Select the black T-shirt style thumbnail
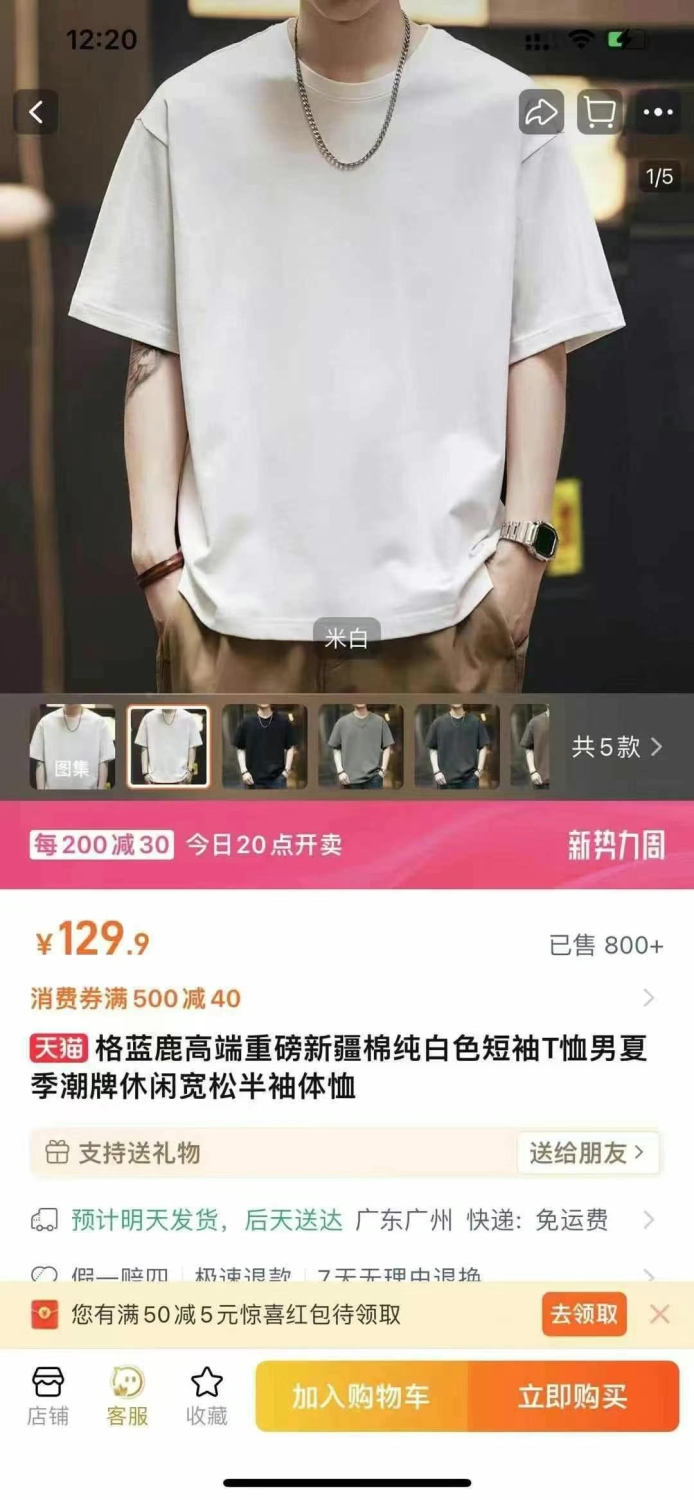The width and height of the screenshot is (694, 1500). pos(264,747)
